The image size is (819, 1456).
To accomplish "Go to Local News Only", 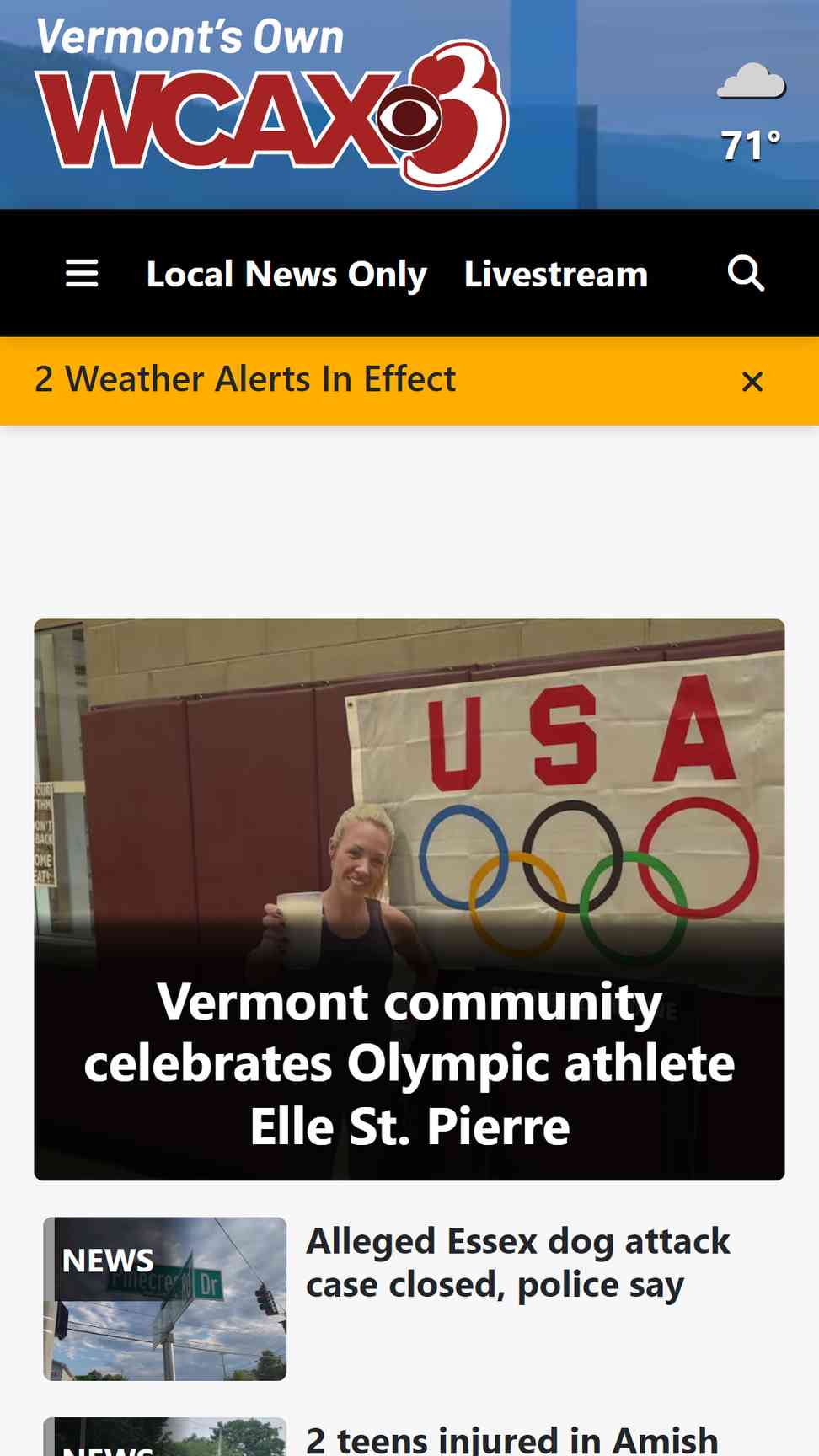I will click(x=286, y=275).
